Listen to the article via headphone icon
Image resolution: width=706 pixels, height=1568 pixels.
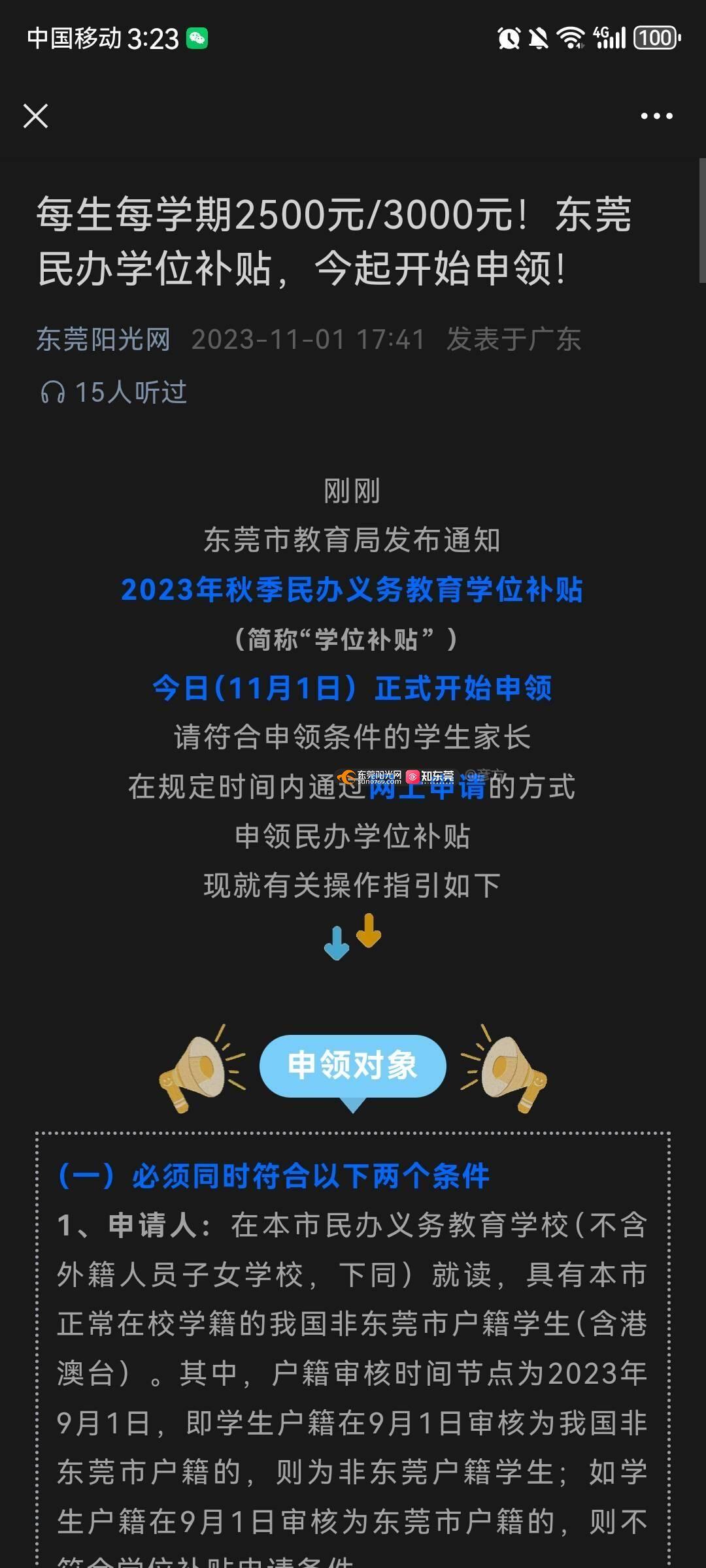[x=52, y=393]
